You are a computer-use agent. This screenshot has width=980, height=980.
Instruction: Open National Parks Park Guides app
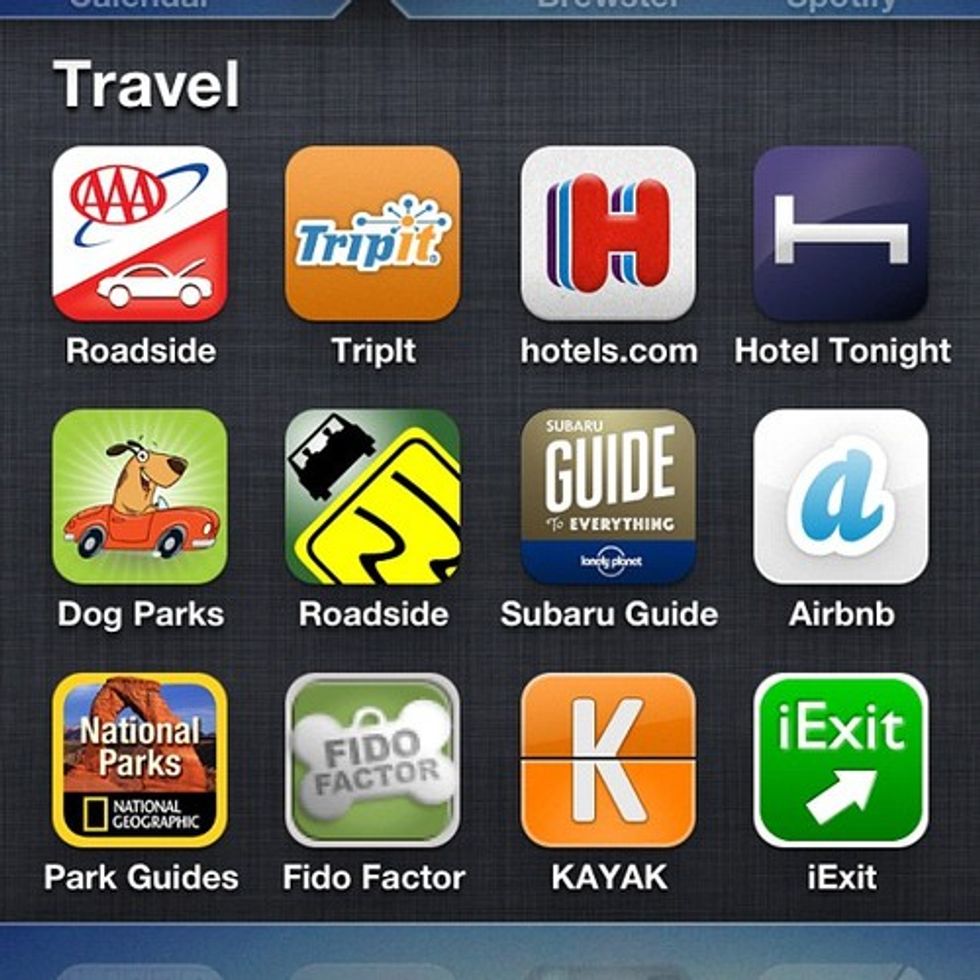(x=140, y=760)
